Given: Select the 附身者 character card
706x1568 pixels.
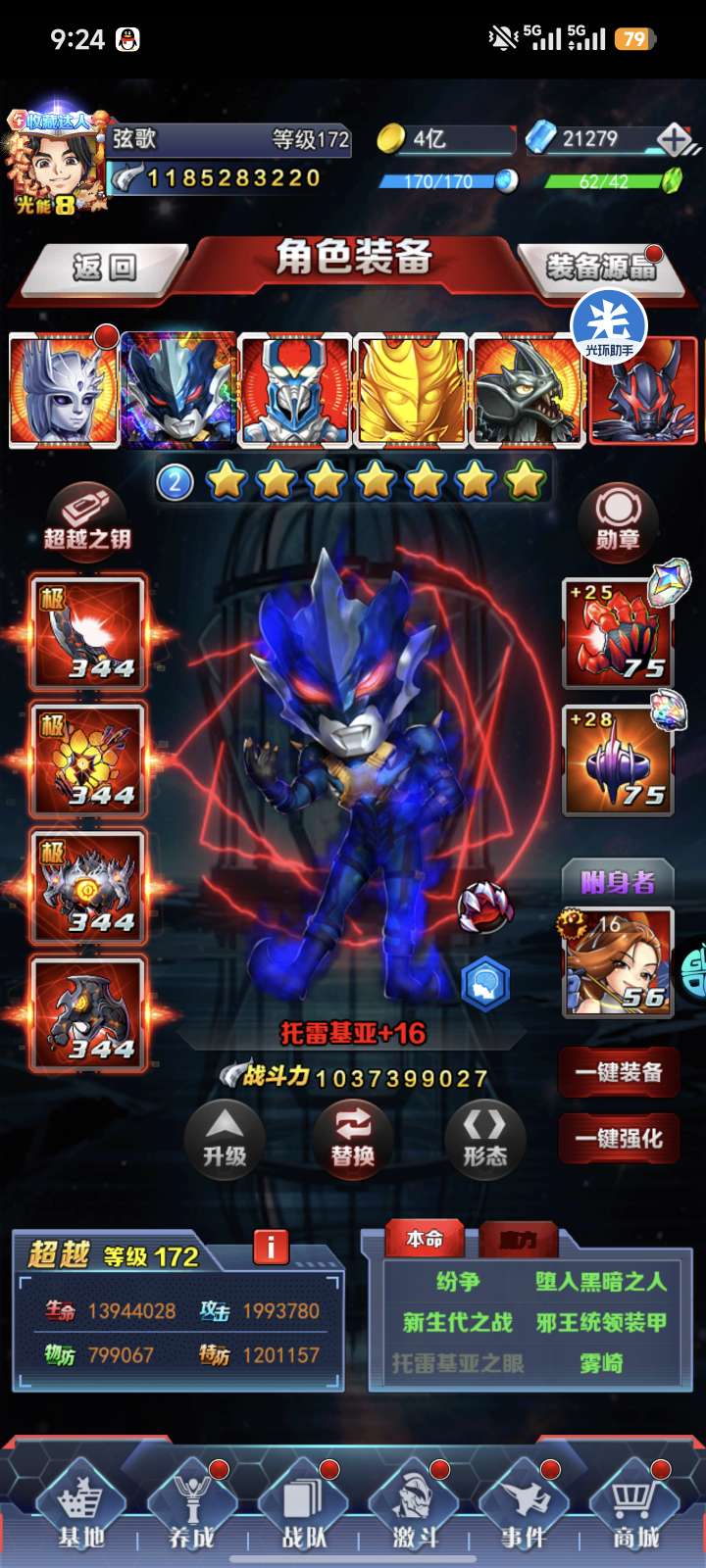Looking at the screenshot, I should 618,960.
